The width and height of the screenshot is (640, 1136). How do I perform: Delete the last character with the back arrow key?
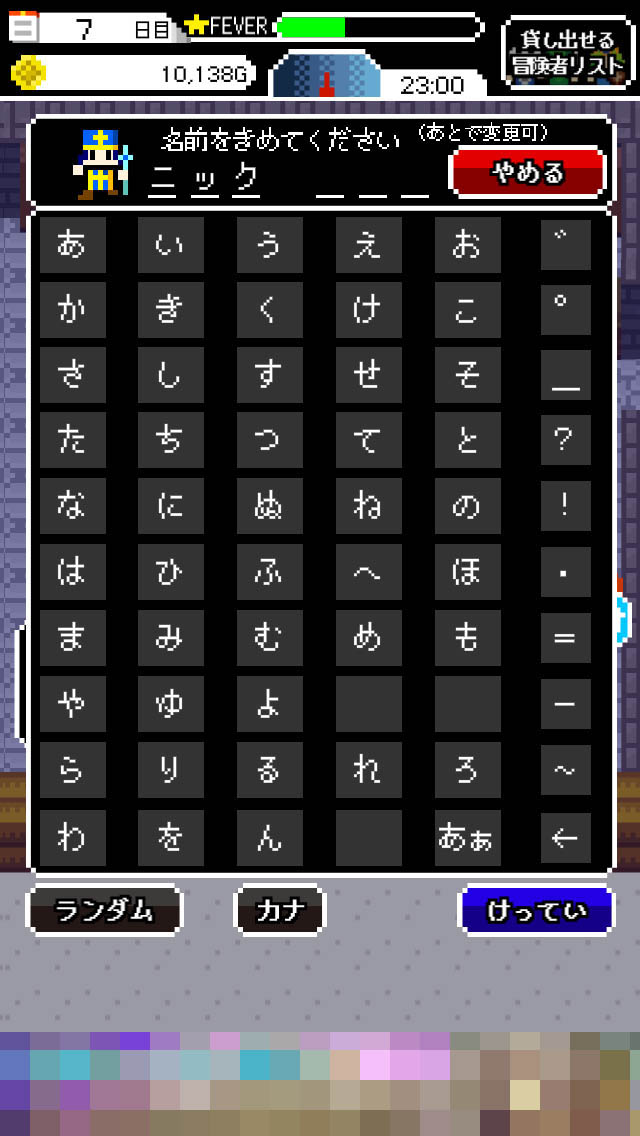(565, 838)
